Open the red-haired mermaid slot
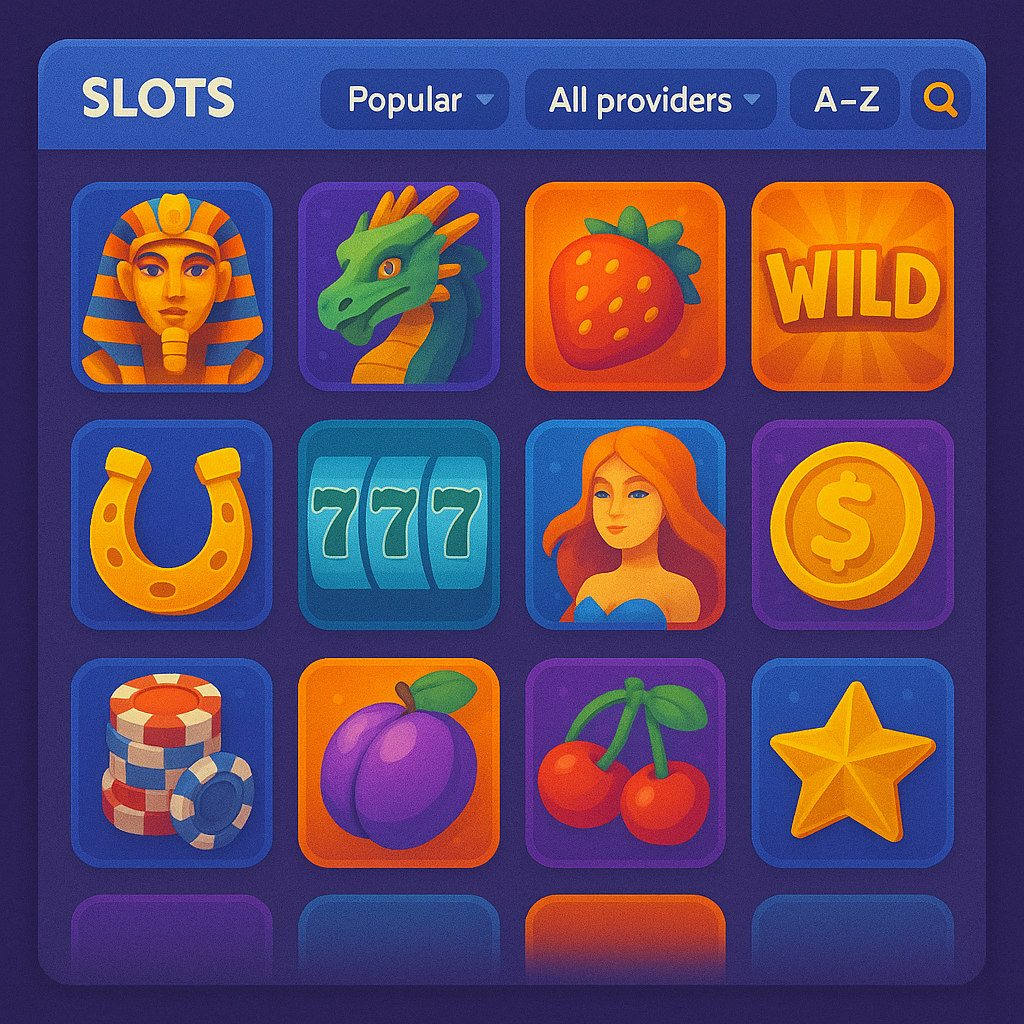The height and width of the screenshot is (1024, 1024). (x=625, y=525)
